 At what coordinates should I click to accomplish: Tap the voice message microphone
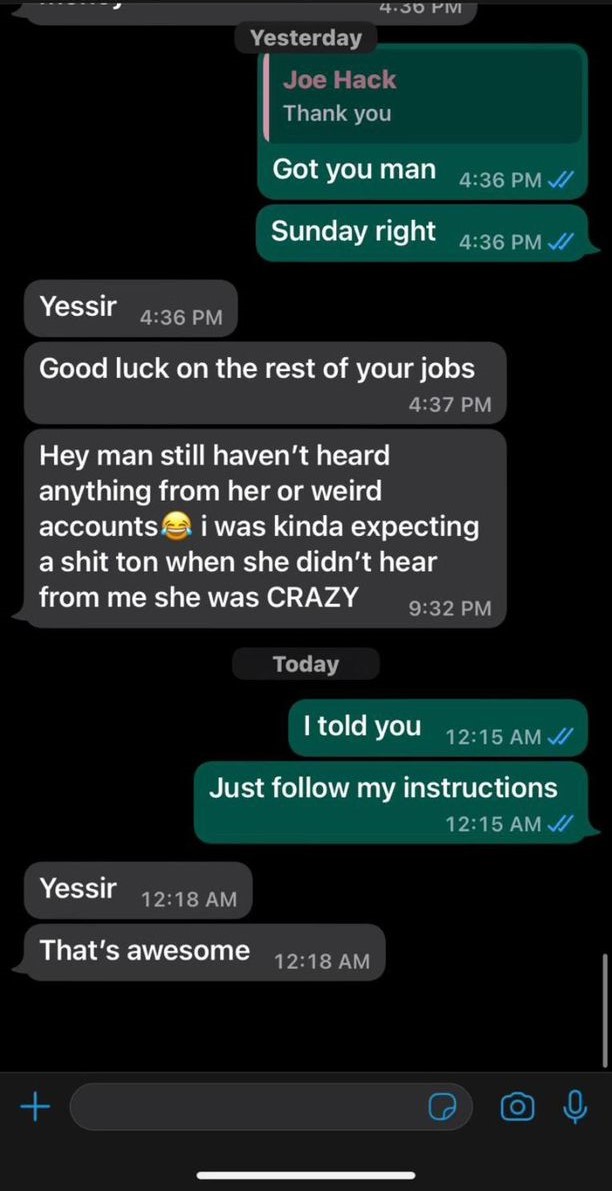coord(575,1106)
